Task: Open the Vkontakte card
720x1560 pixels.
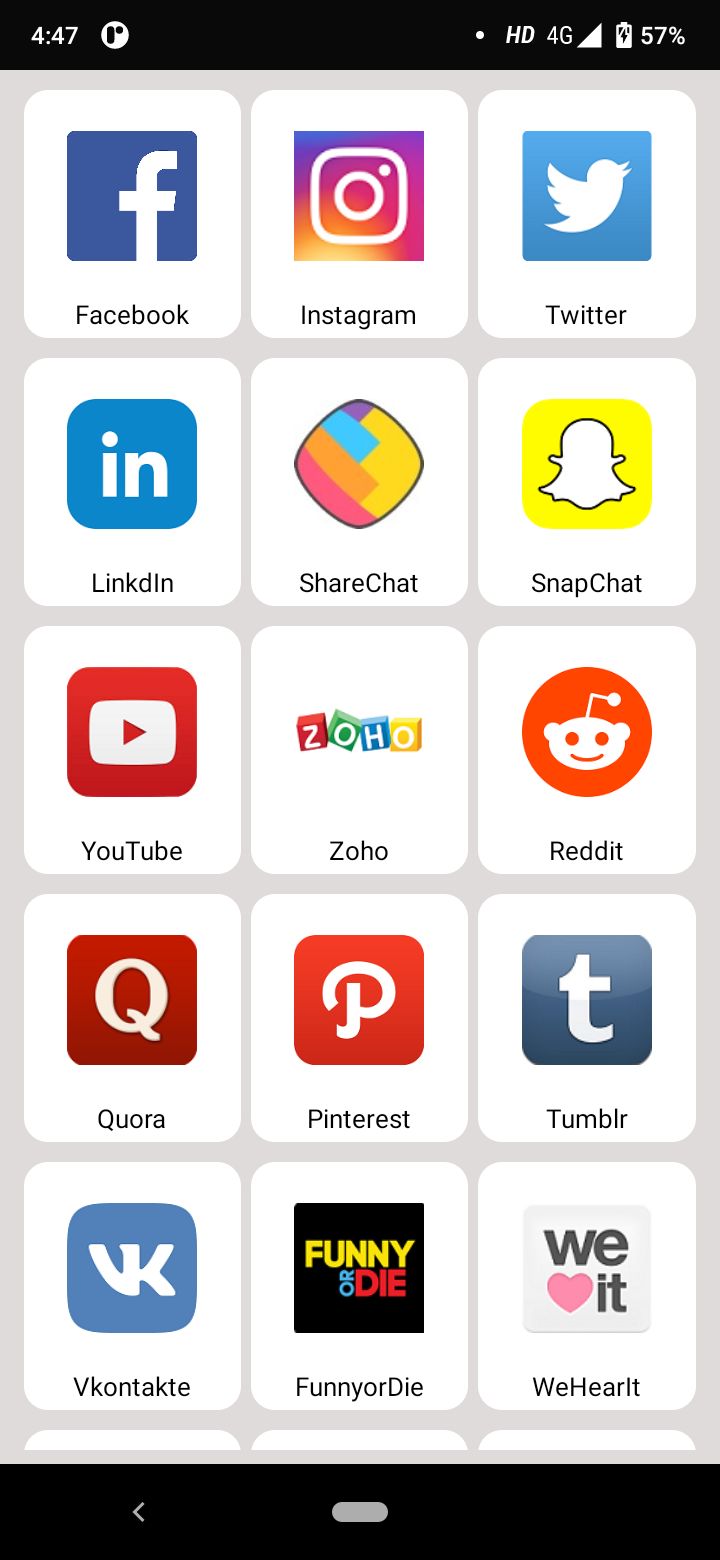Action: pos(132,1286)
